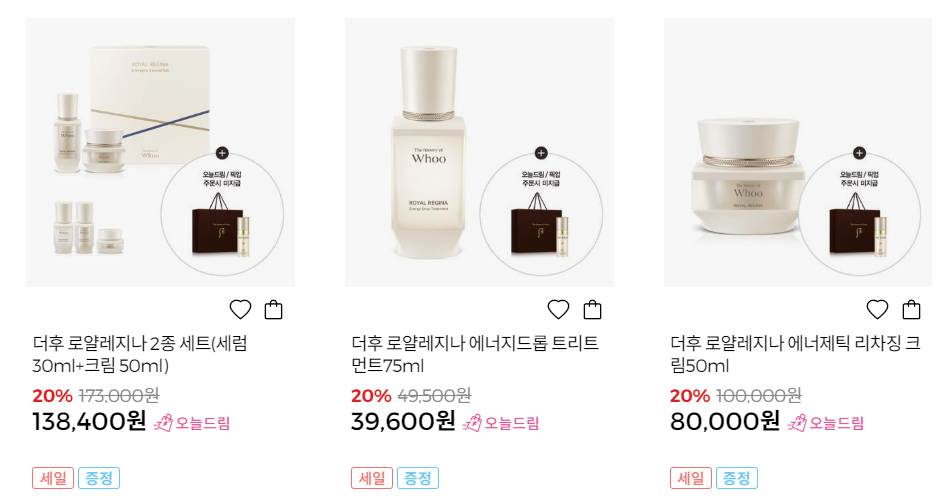Open the 더후 로얄레지나 2종 세트 product image
951x503 pixels.
click(160, 152)
